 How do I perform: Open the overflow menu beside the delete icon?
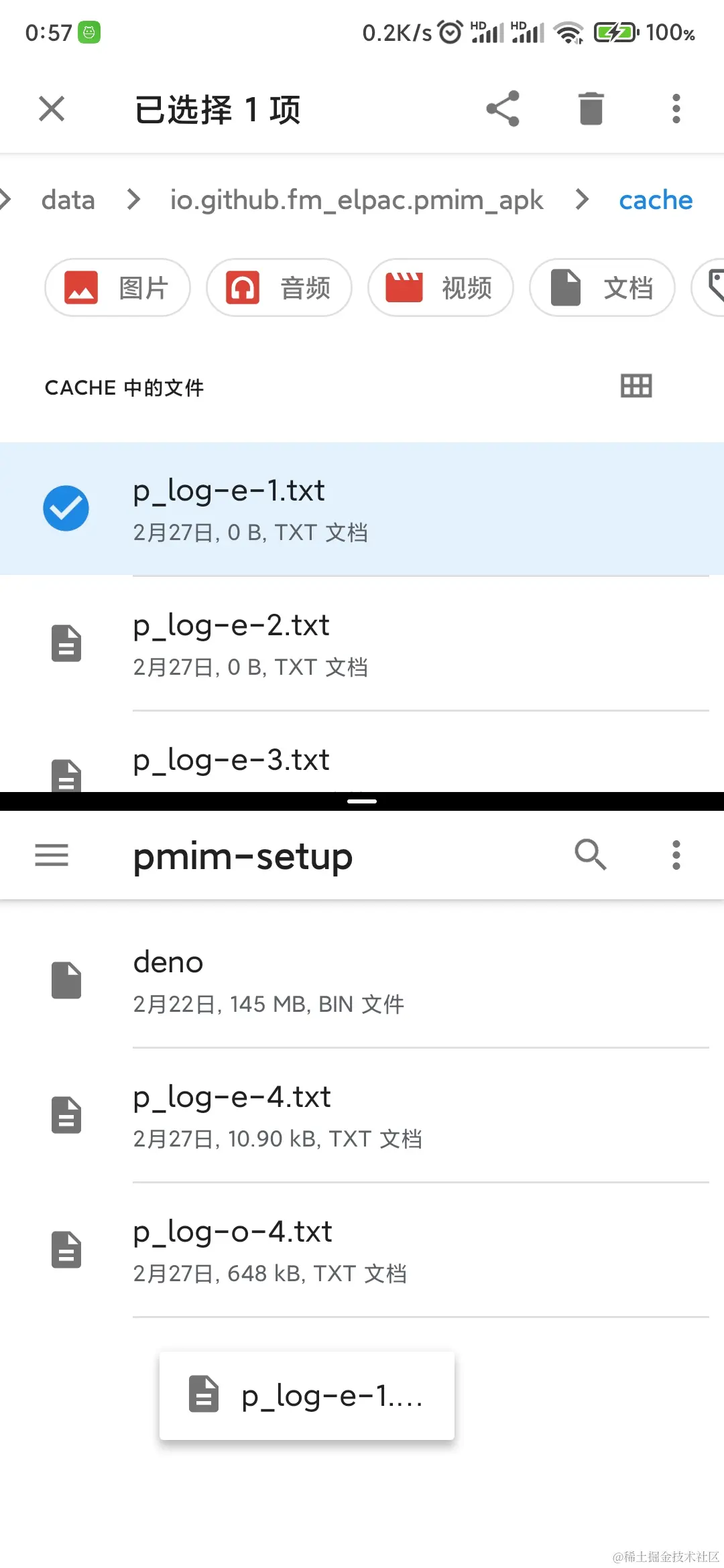coord(676,109)
